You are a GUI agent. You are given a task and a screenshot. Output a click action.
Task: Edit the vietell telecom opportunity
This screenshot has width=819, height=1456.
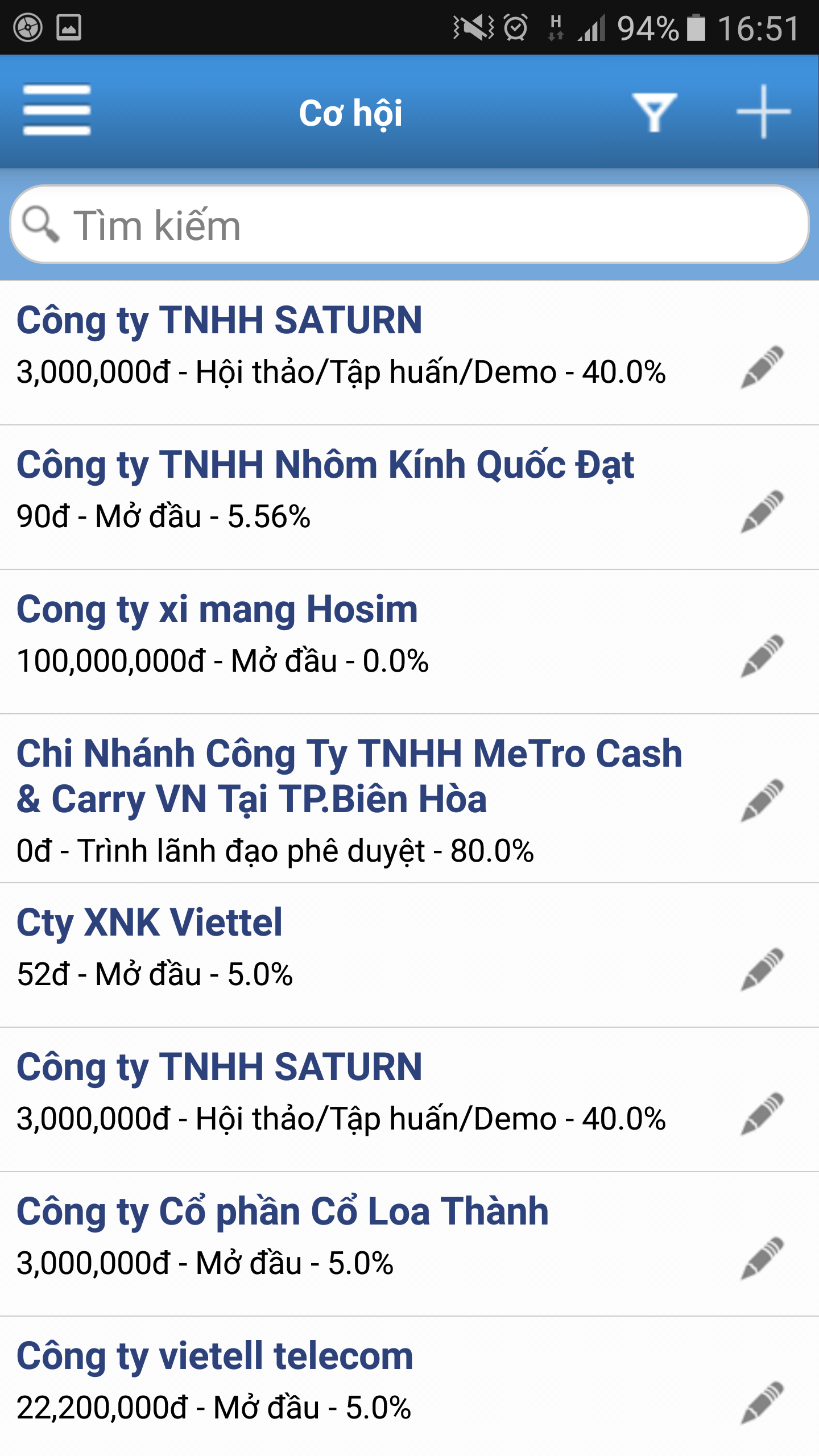(x=762, y=1403)
